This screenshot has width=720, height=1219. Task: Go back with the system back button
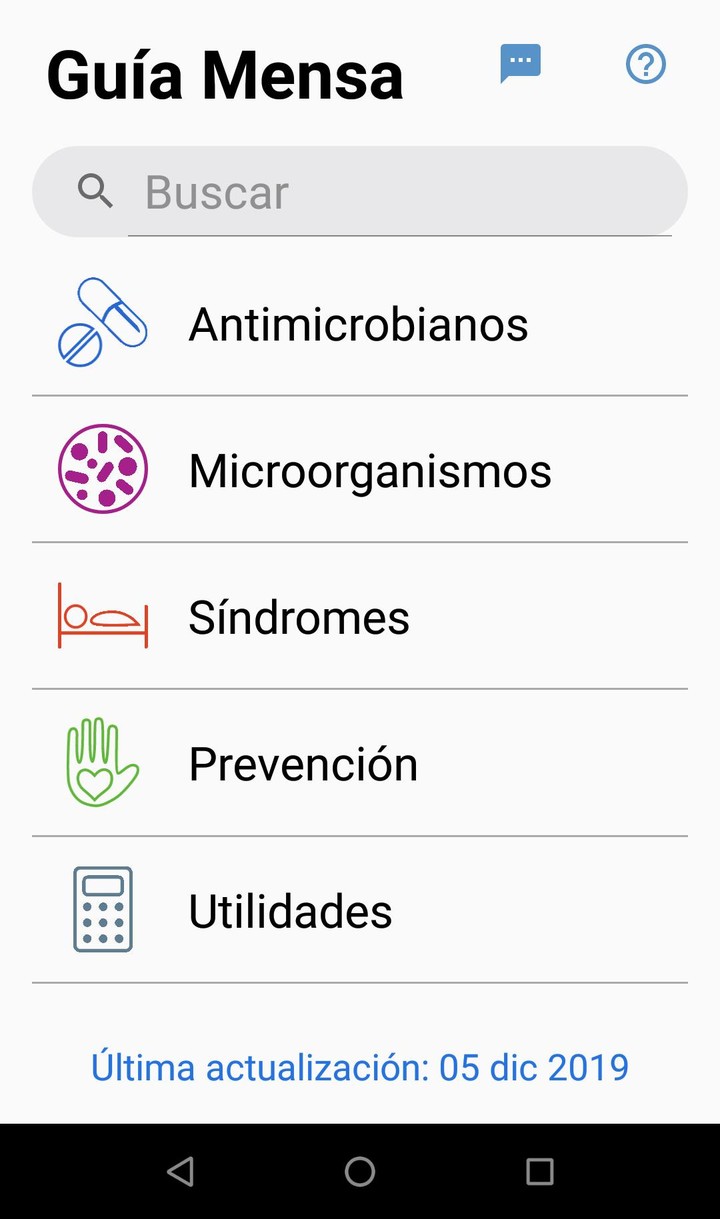(x=180, y=1171)
